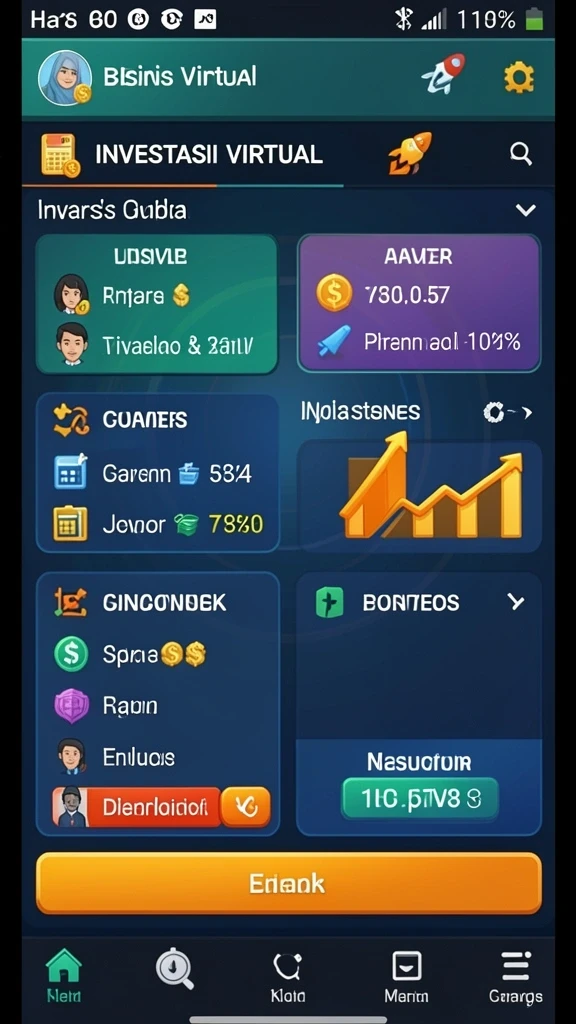
Task: Tap the rocket icon beside Bisnis Virtual
Action: tap(445, 73)
